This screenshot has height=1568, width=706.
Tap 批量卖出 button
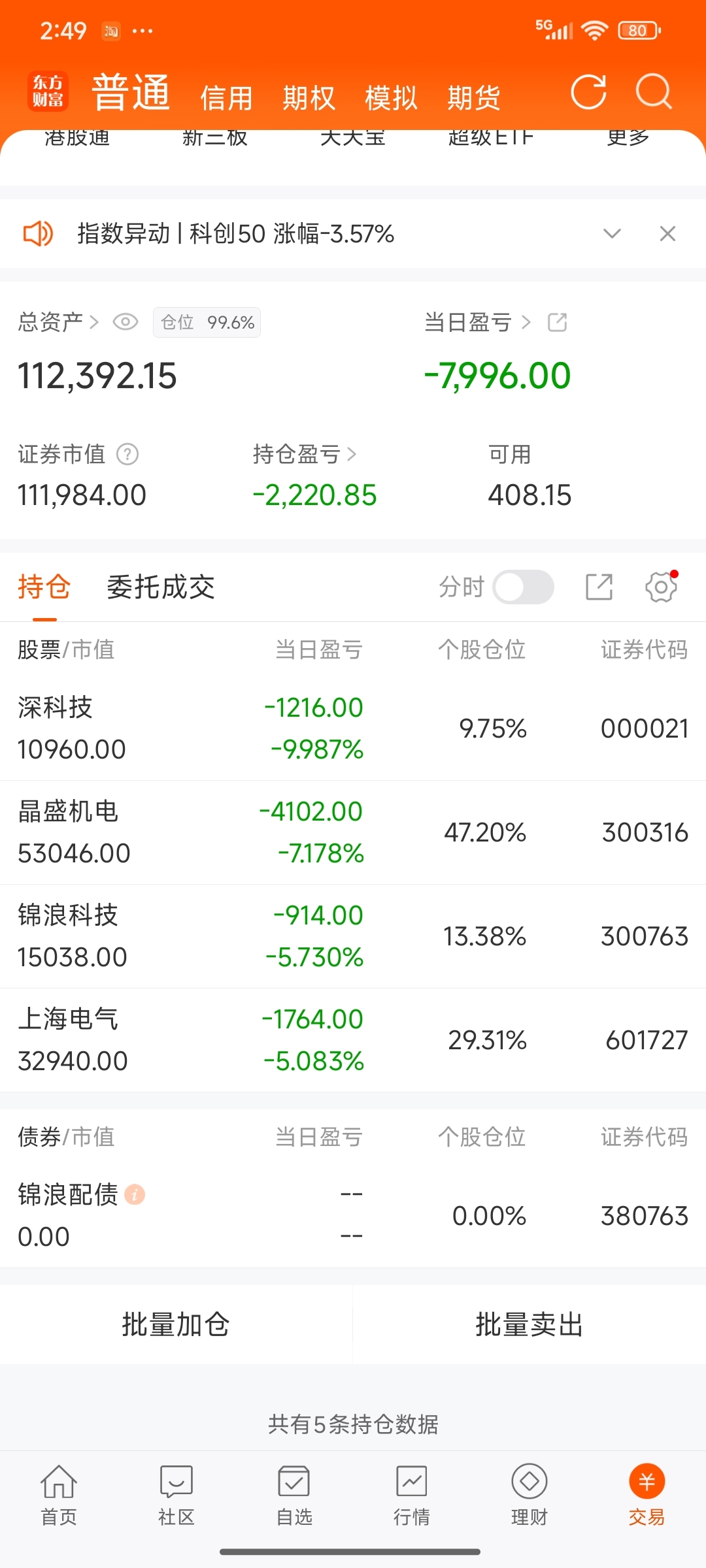[529, 1325]
